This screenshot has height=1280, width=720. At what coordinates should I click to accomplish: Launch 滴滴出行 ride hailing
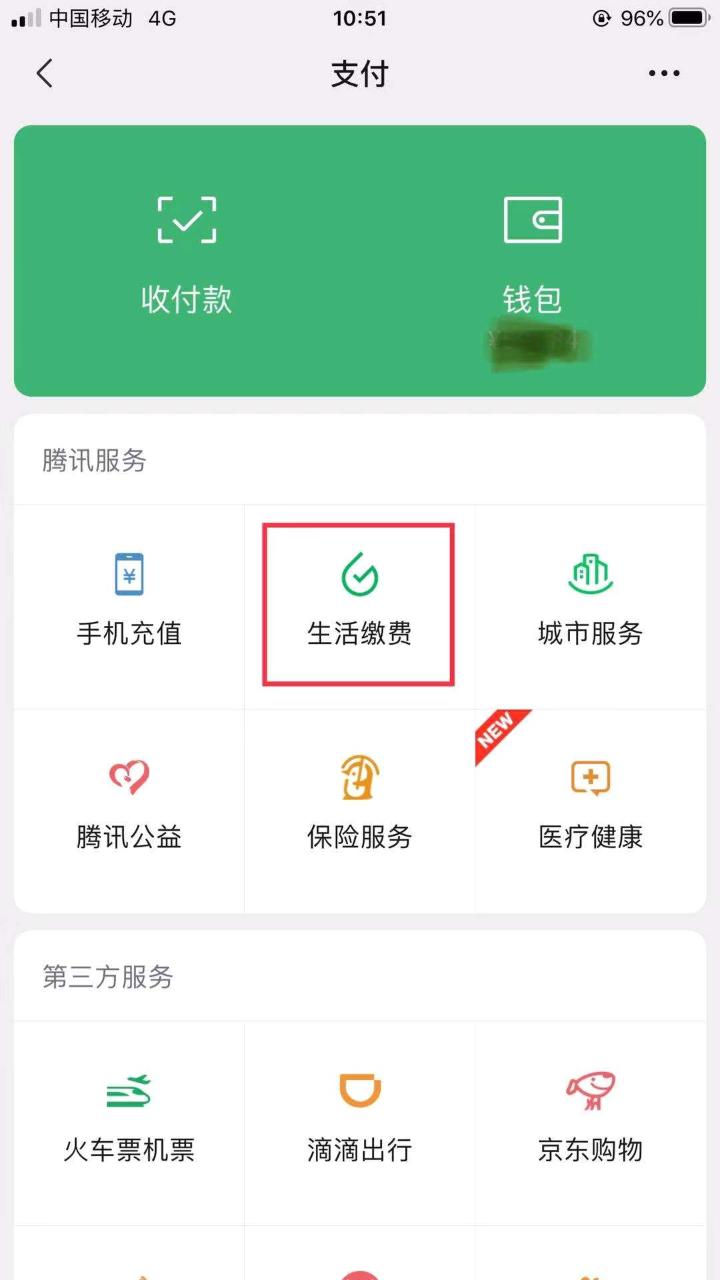pyautogui.click(x=359, y=1120)
